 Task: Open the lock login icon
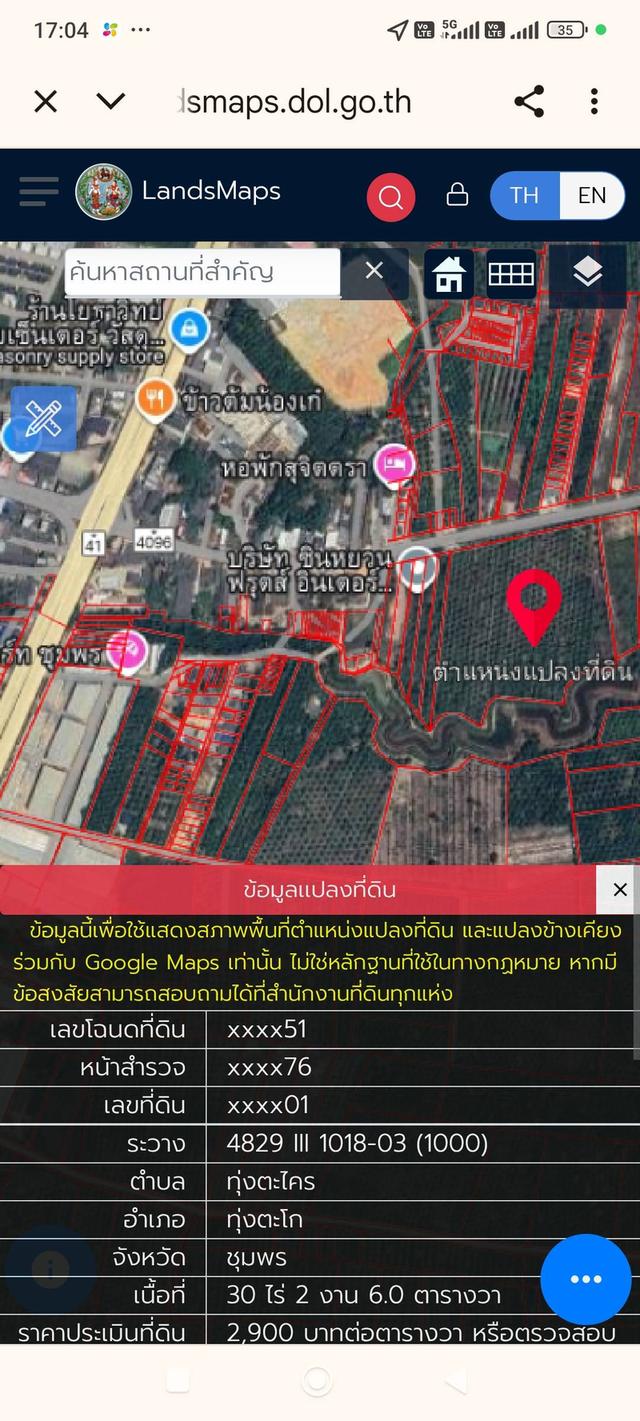[x=457, y=195]
